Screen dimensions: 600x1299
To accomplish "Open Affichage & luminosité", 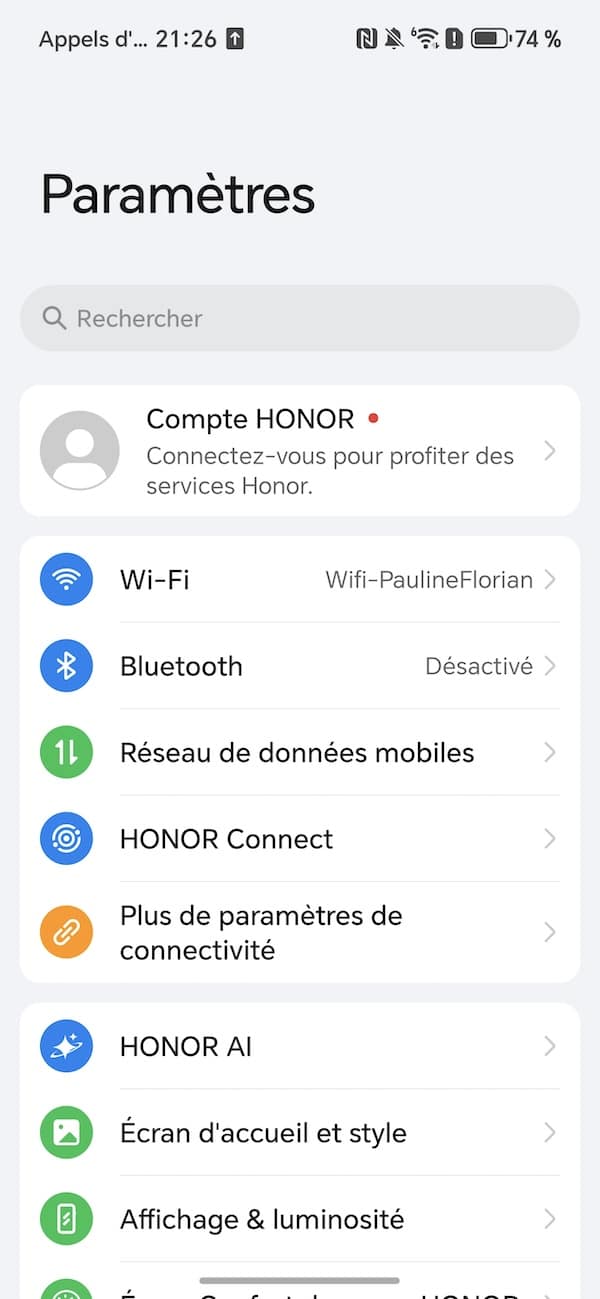I will click(x=300, y=1219).
